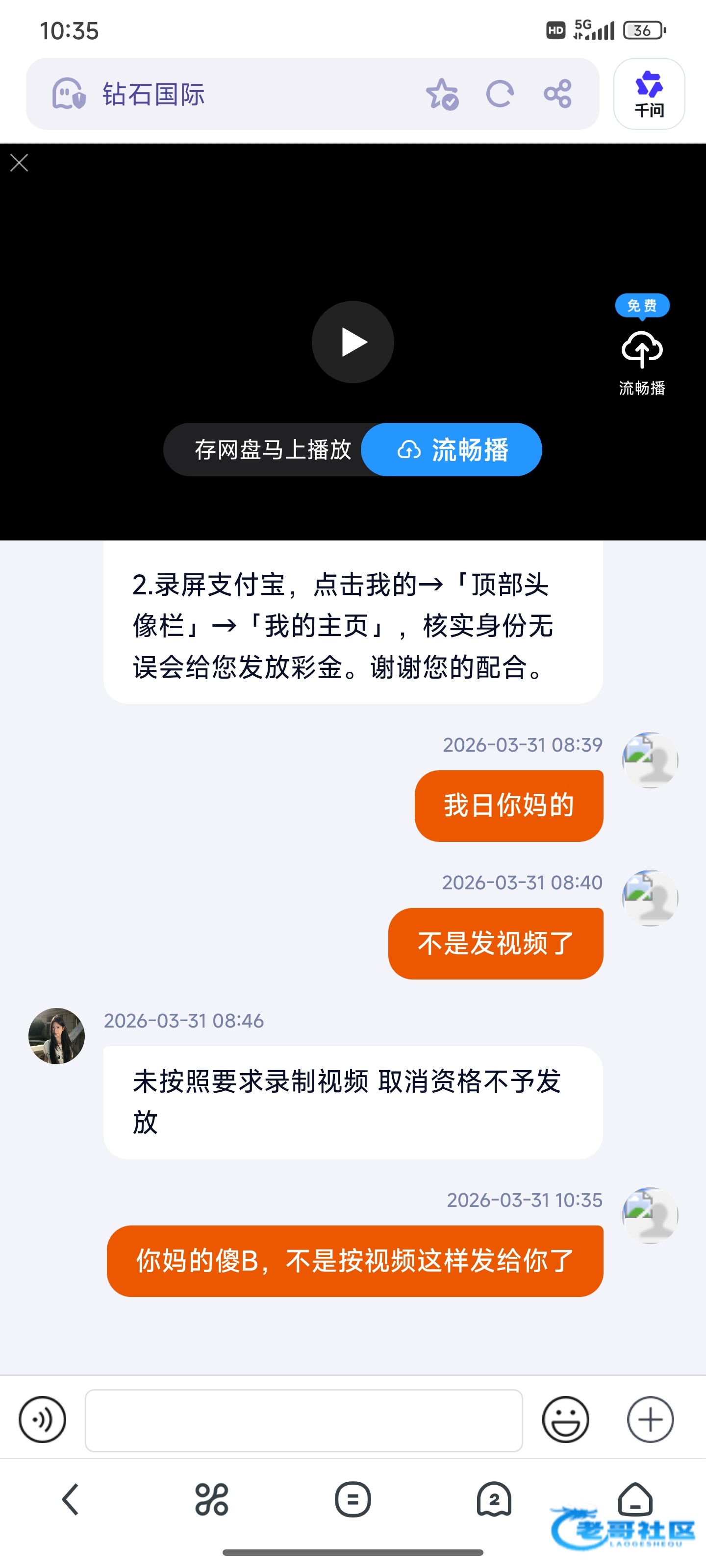Close the video player overlay
The width and height of the screenshot is (706, 1568).
click(20, 163)
